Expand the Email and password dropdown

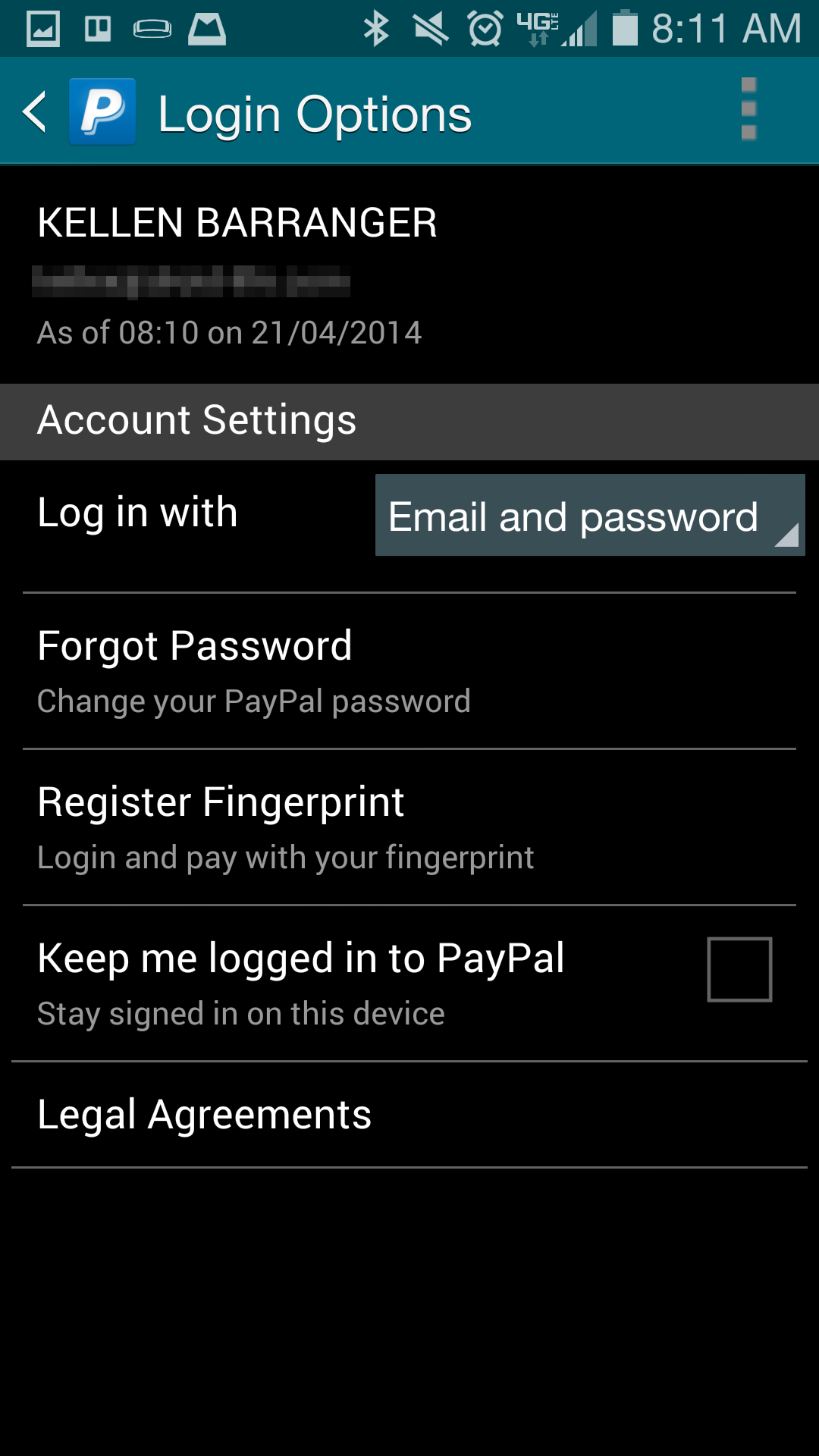click(x=589, y=516)
